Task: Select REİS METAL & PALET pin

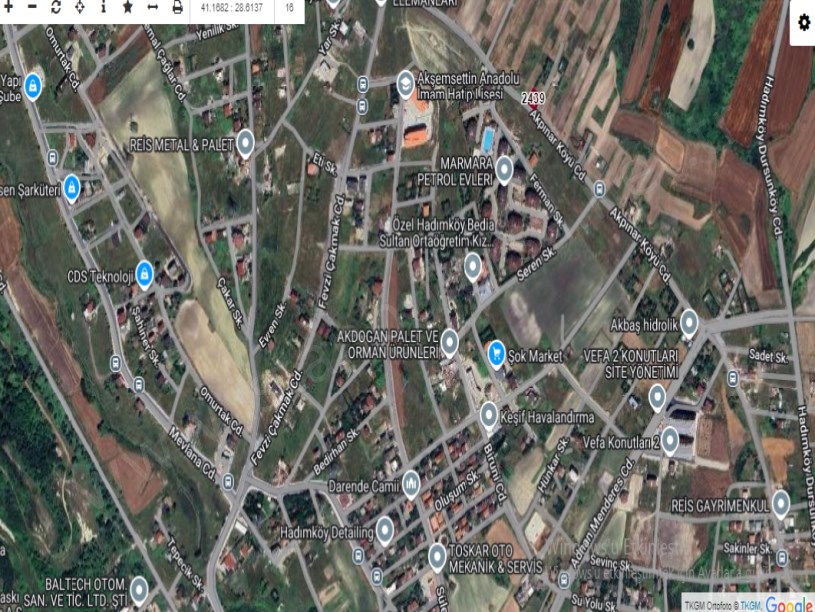Action: (x=245, y=144)
